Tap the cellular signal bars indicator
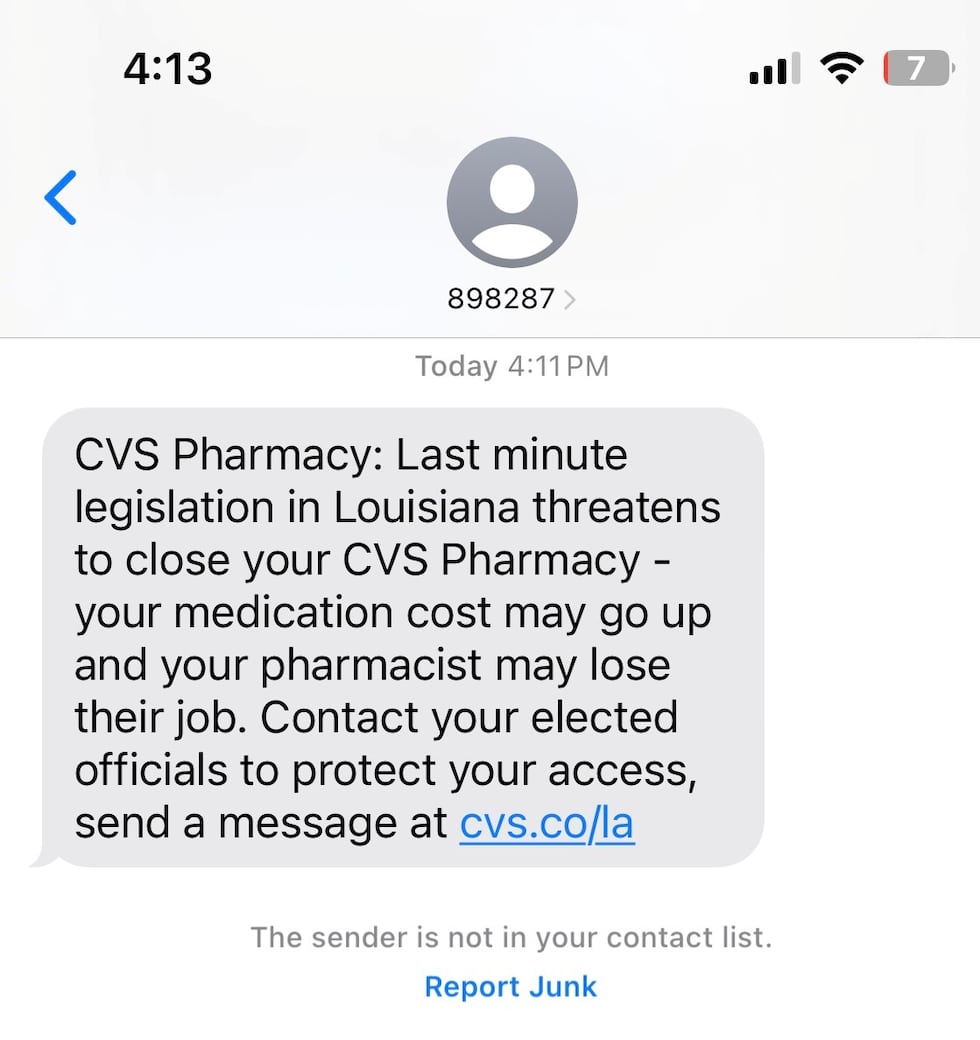Screen dimensions: 980x1040 click(x=773, y=67)
